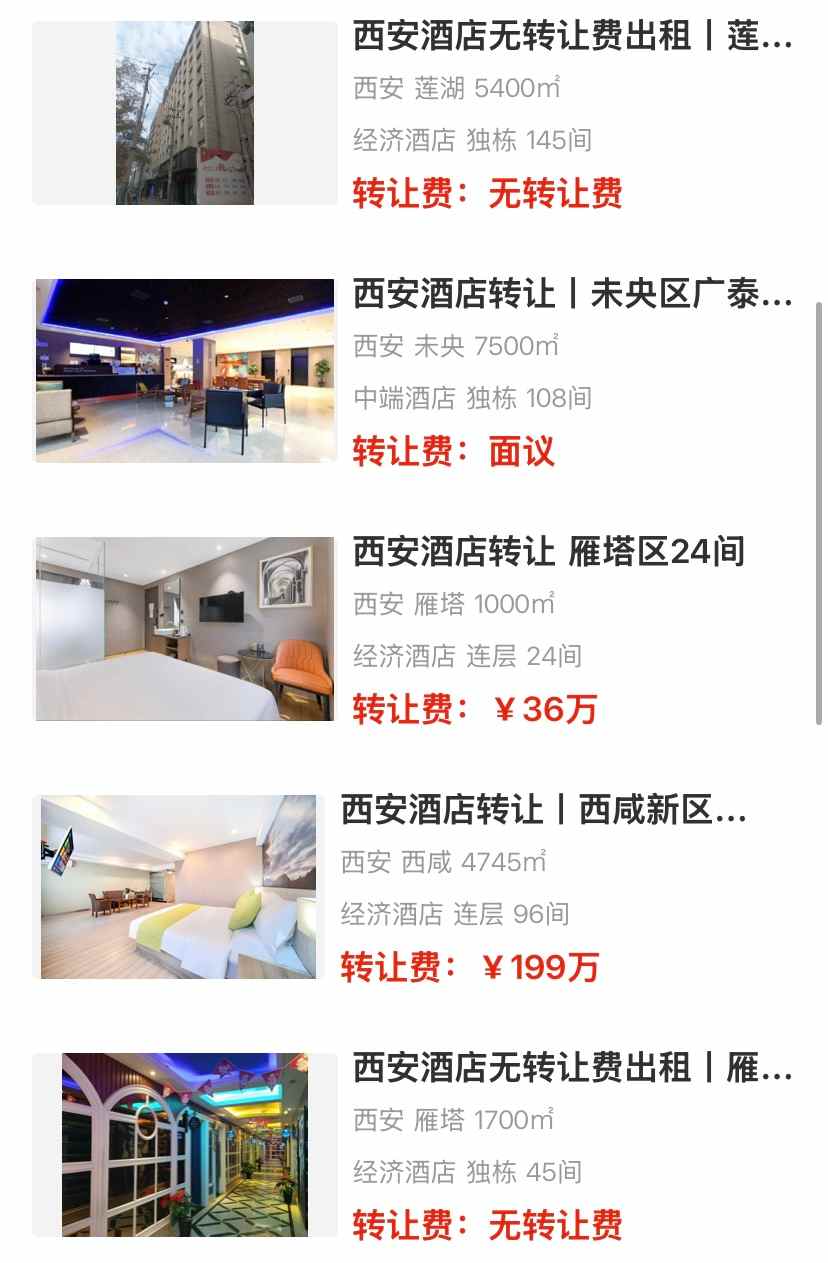This screenshot has height=1263, width=828.
Task: Open the 雁塔 1700㎡ no-fee hotel listing
Action: (x=571, y=1069)
